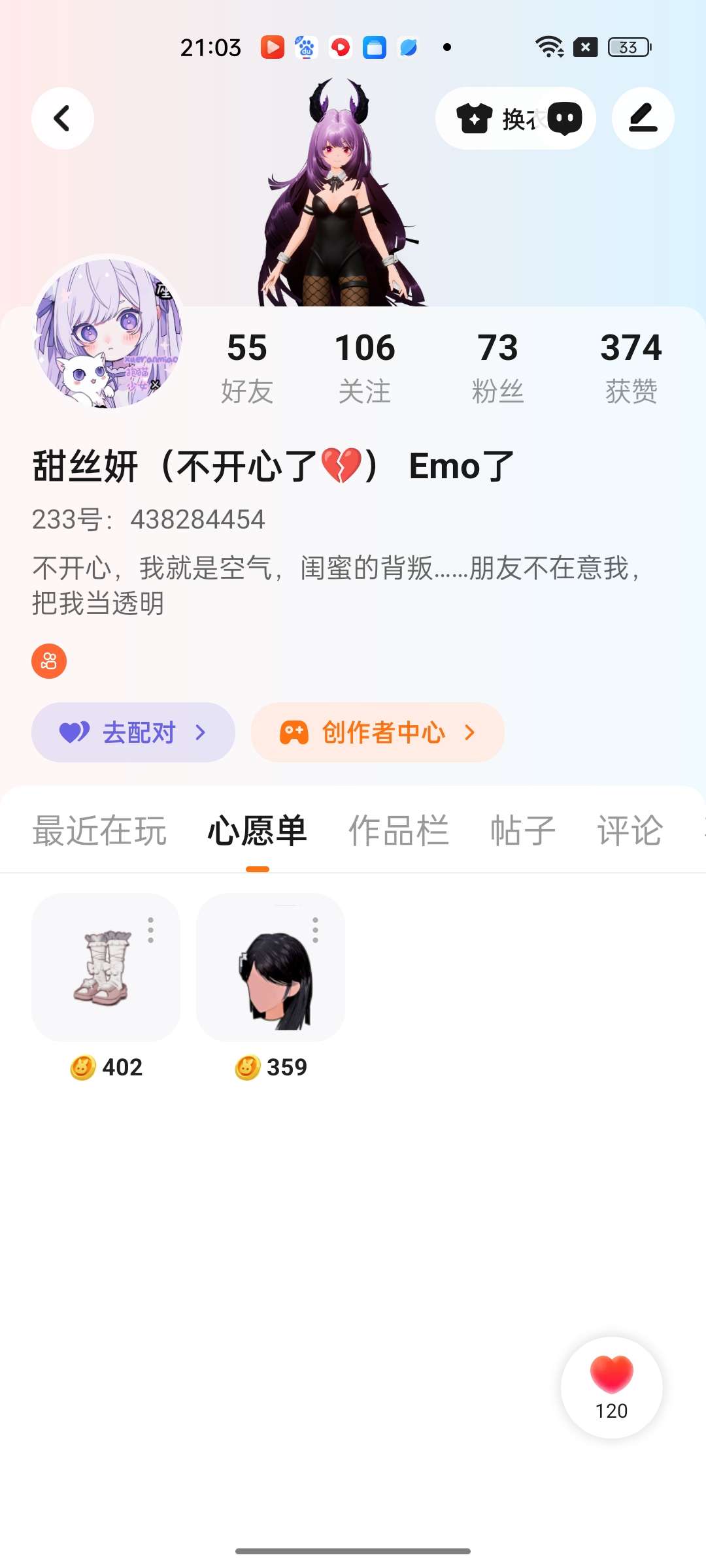Image resolution: width=706 pixels, height=1568 pixels.
Task: Show the 帖子 posts tab
Action: click(522, 831)
